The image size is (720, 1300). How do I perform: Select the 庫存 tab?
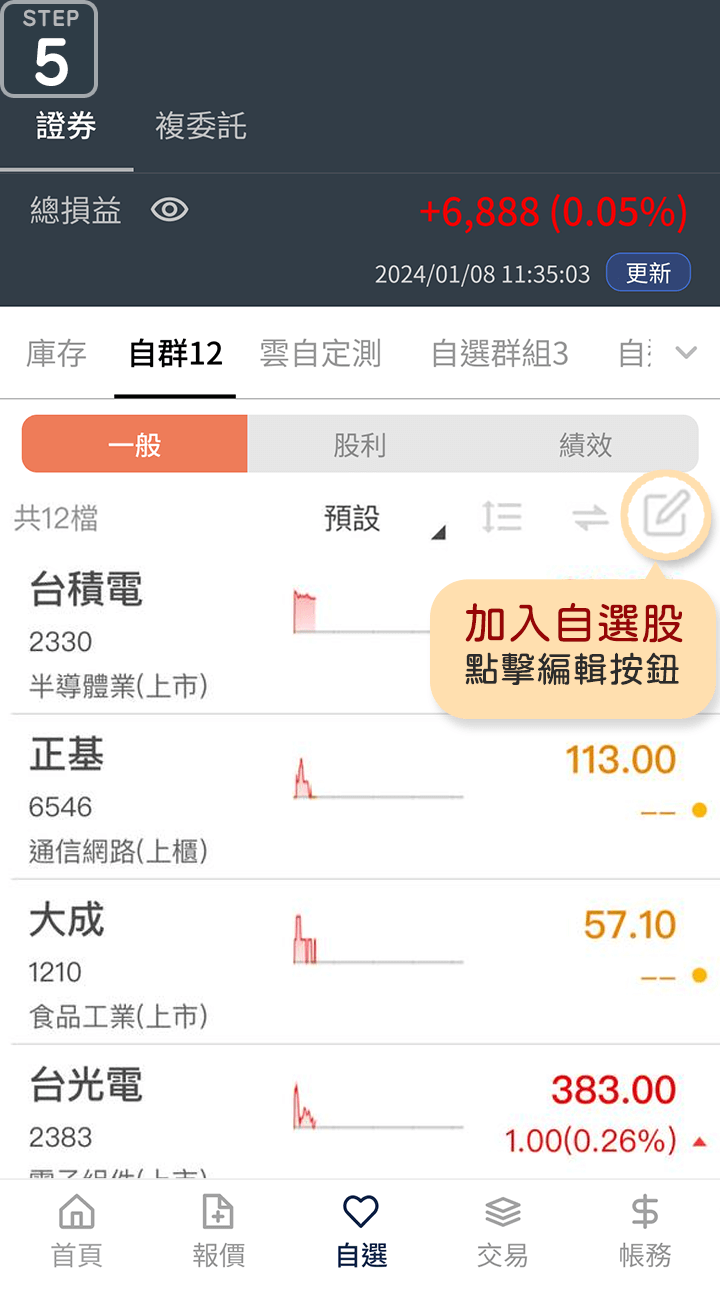[56, 354]
